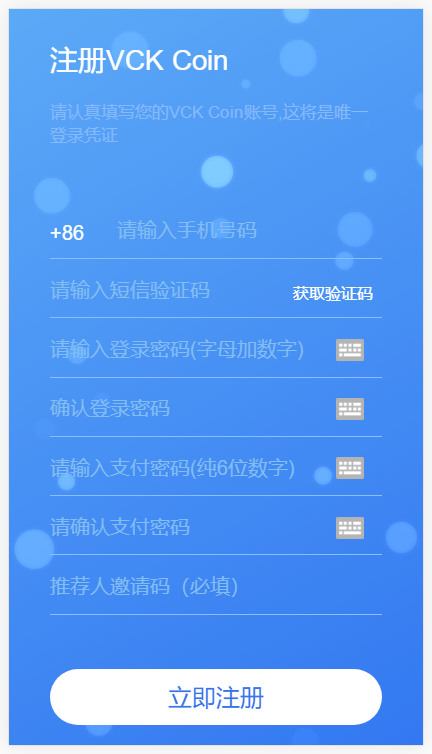432x754 pixels.
Task: Tap keyboard icon beside 确认登录密码
Action: coord(350,409)
